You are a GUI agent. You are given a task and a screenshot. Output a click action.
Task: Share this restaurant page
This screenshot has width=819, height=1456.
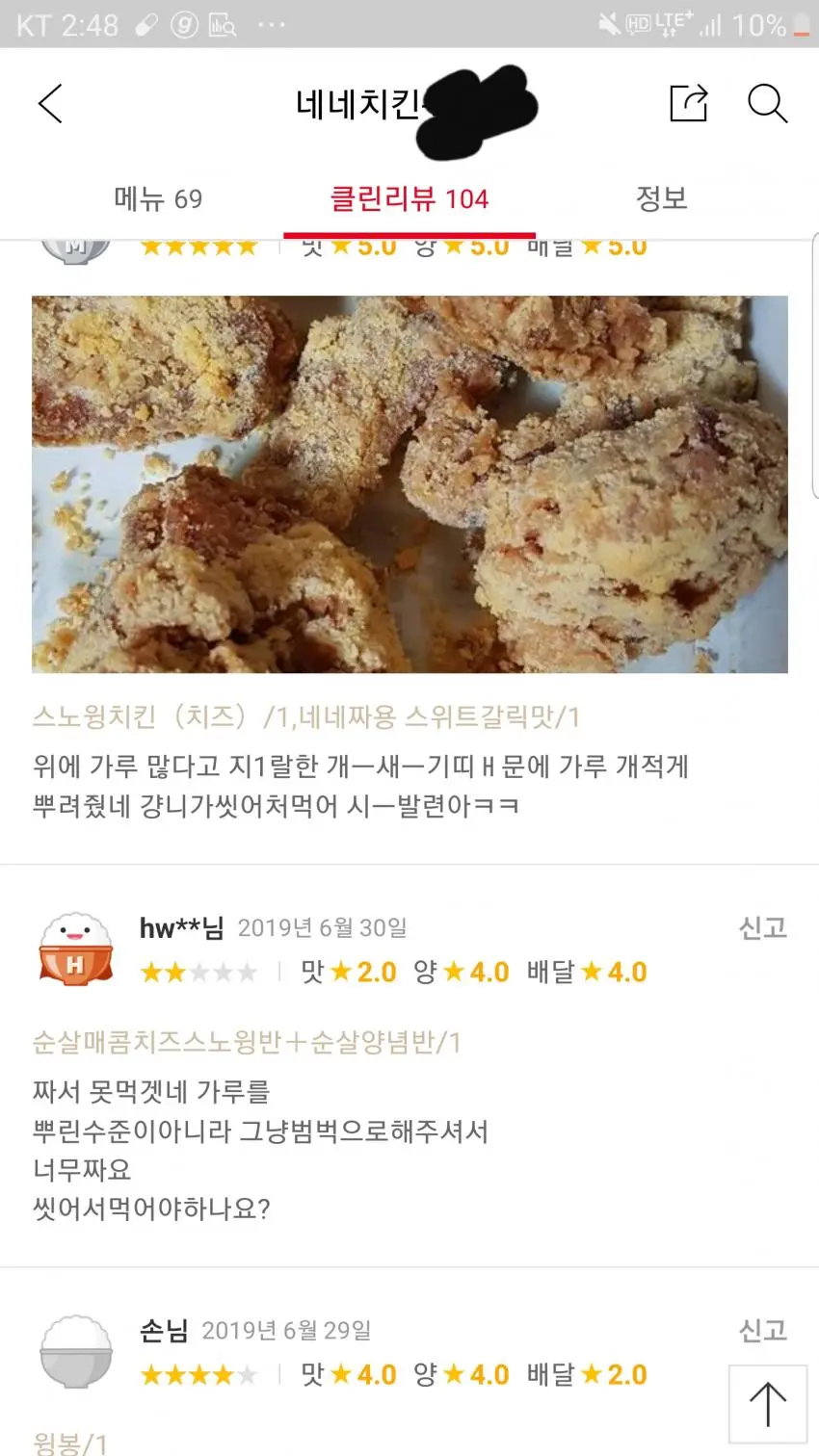[x=688, y=103]
